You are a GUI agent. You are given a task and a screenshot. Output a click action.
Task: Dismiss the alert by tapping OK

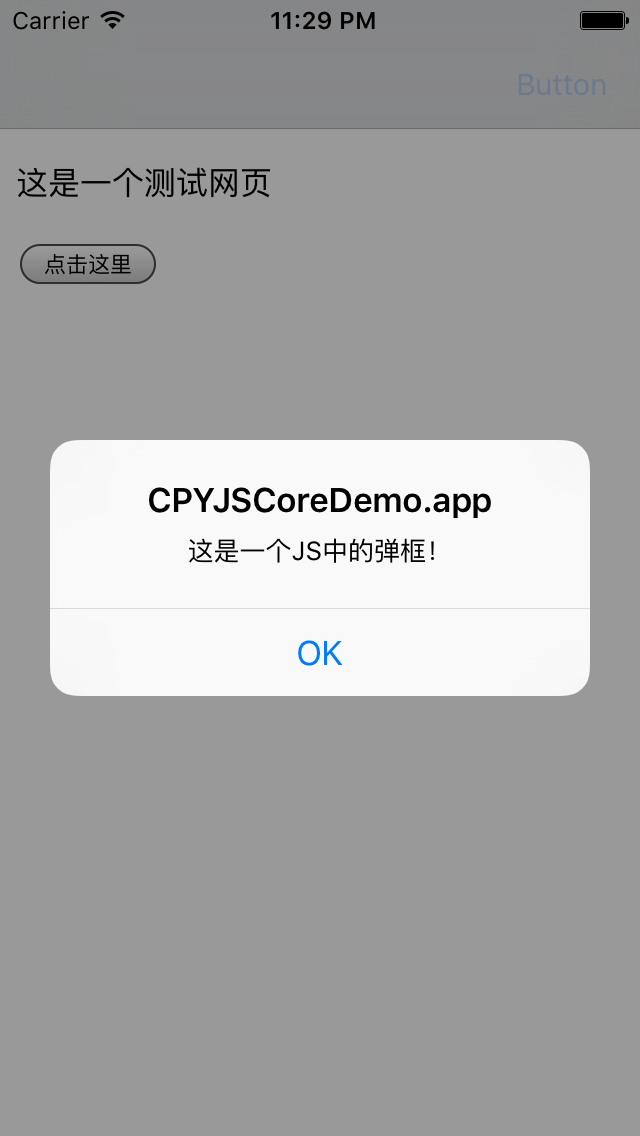click(x=320, y=653)
